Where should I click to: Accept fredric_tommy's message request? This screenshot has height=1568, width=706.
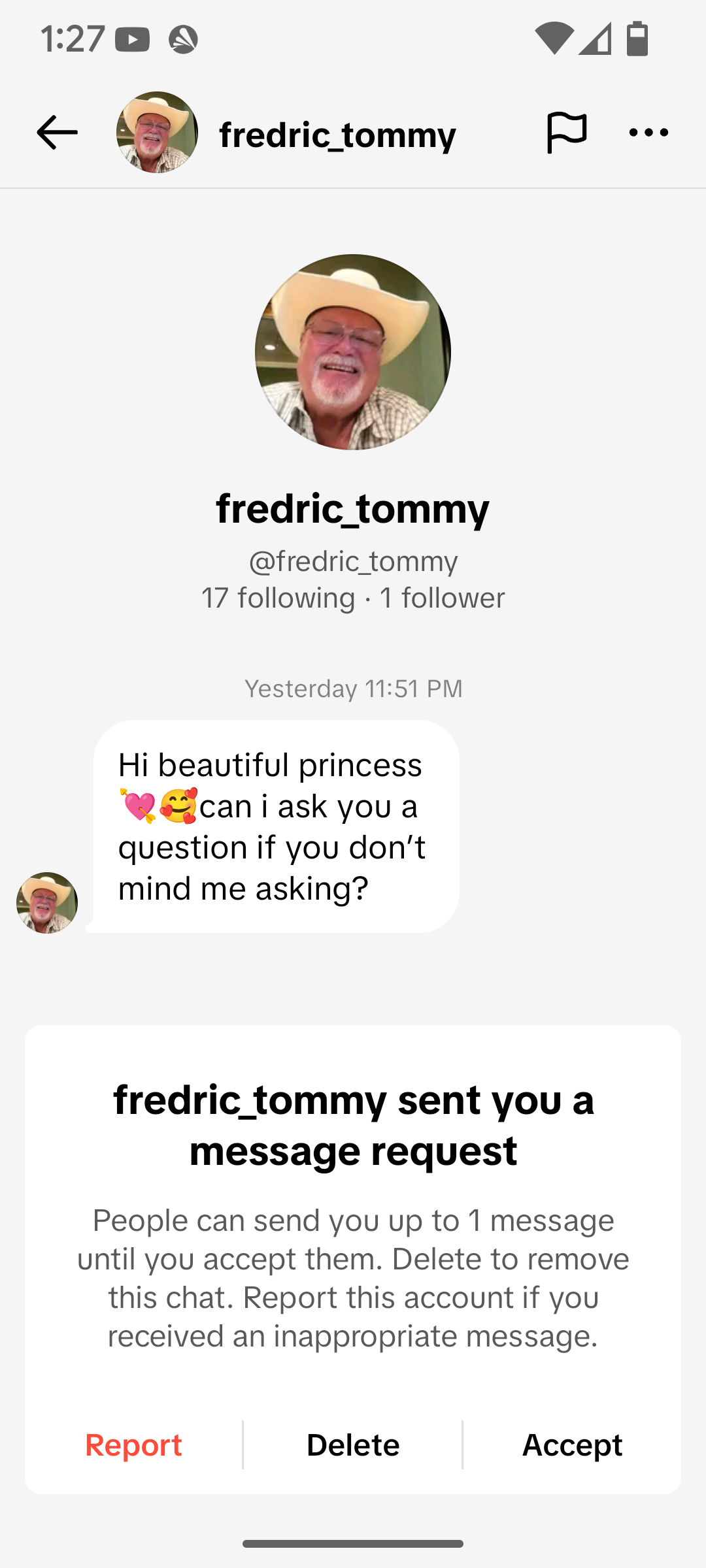point(572,1445)
